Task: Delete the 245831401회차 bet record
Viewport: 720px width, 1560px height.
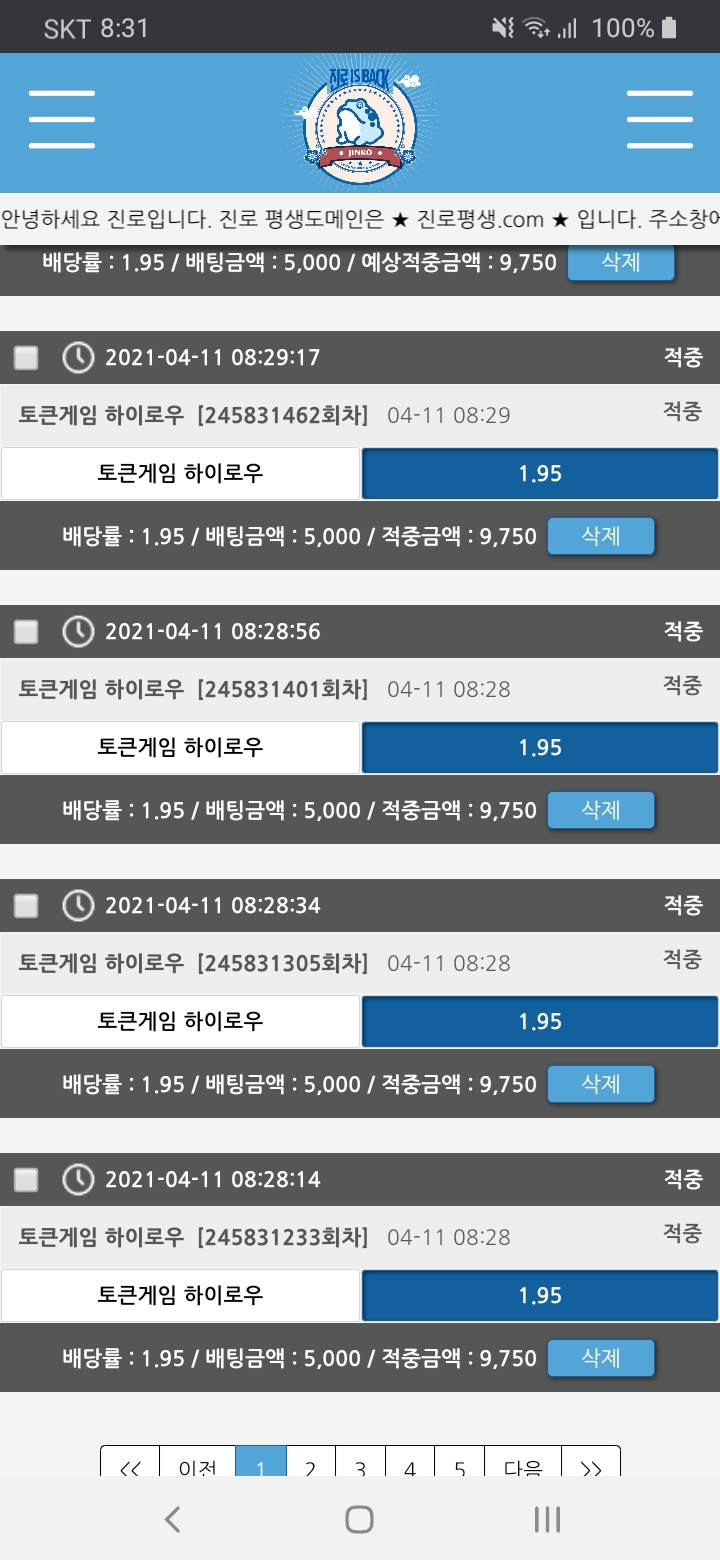Action: pos(601,810)
